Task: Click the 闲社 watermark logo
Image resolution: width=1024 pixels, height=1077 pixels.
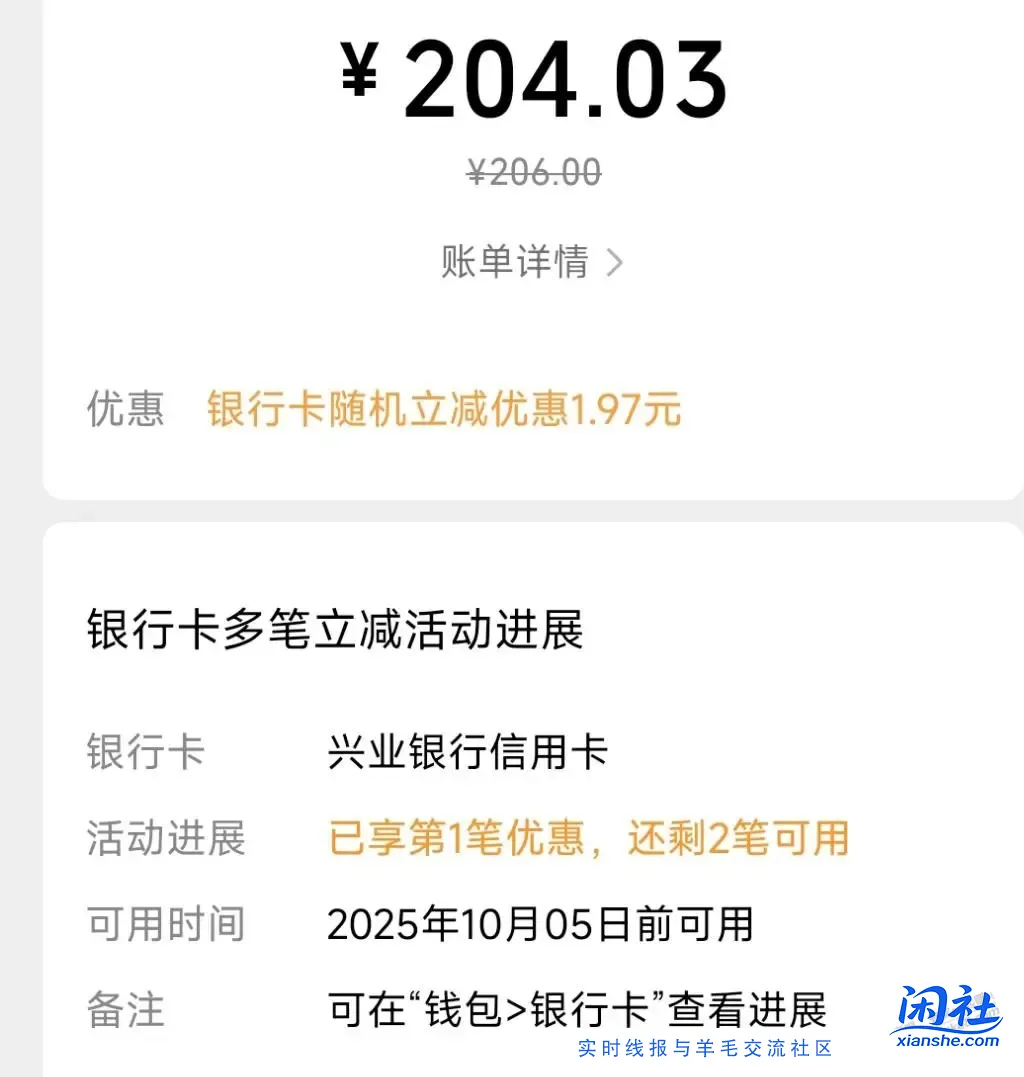Action: [944, 1003]
